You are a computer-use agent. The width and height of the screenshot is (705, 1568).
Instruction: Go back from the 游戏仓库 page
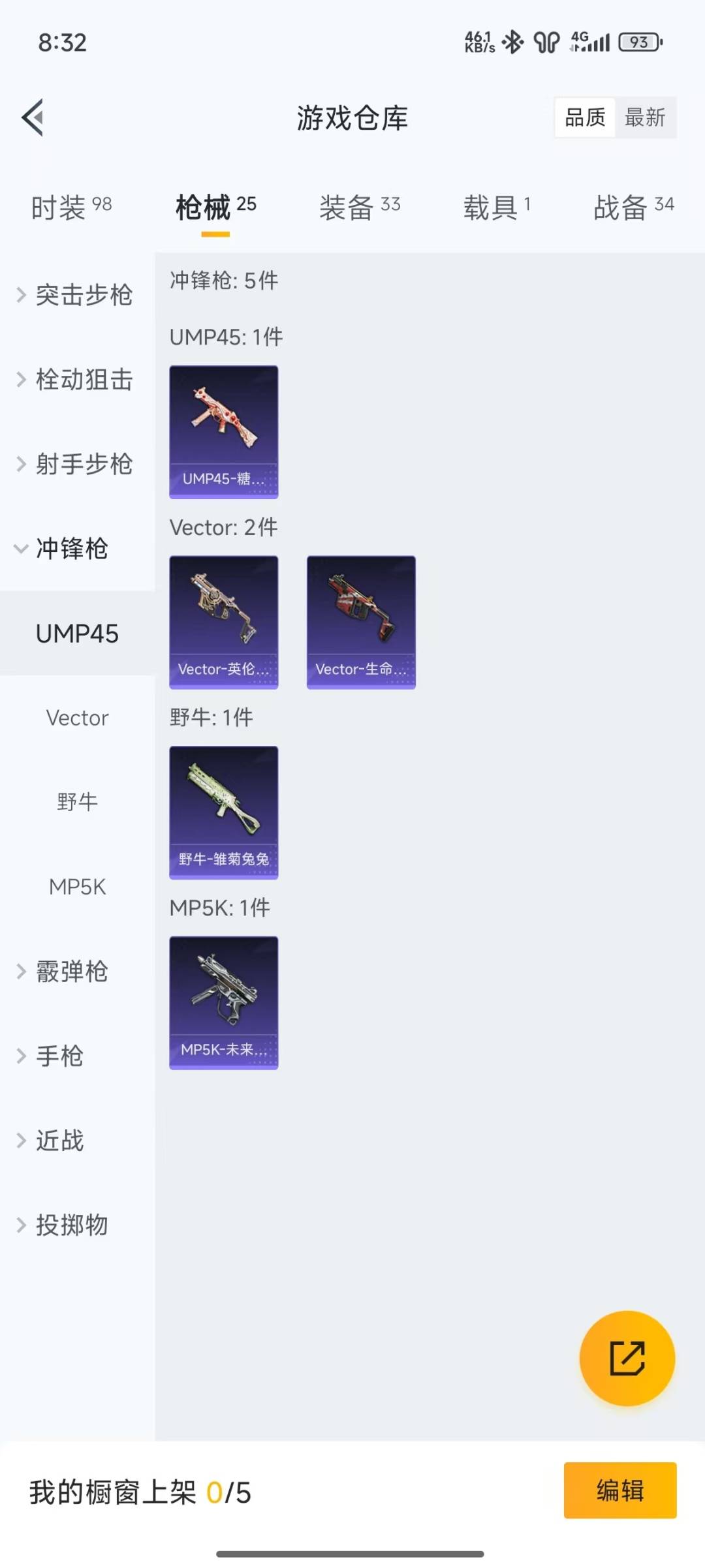(33, 117)
